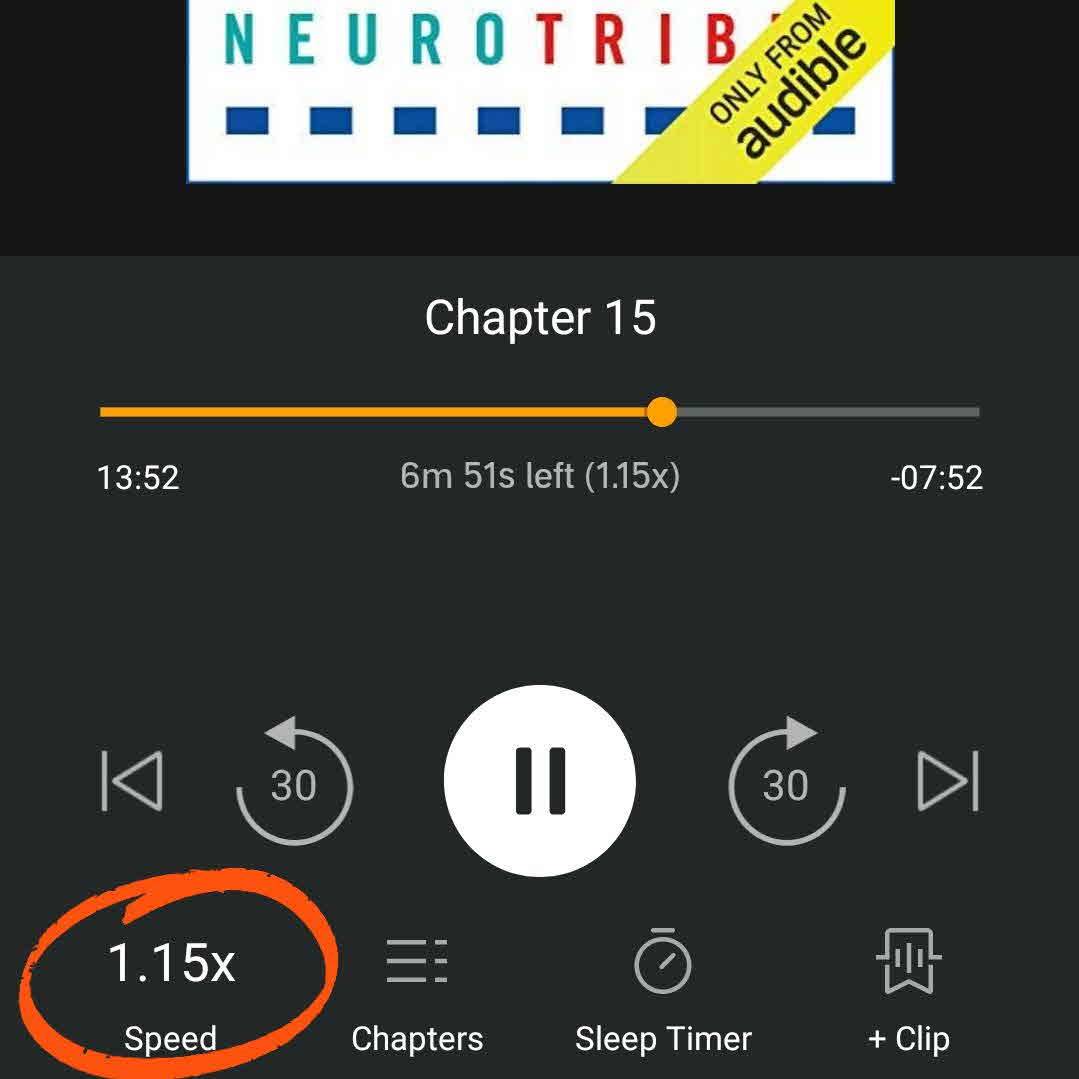Pause the audiobook playback

pos(539,781)
